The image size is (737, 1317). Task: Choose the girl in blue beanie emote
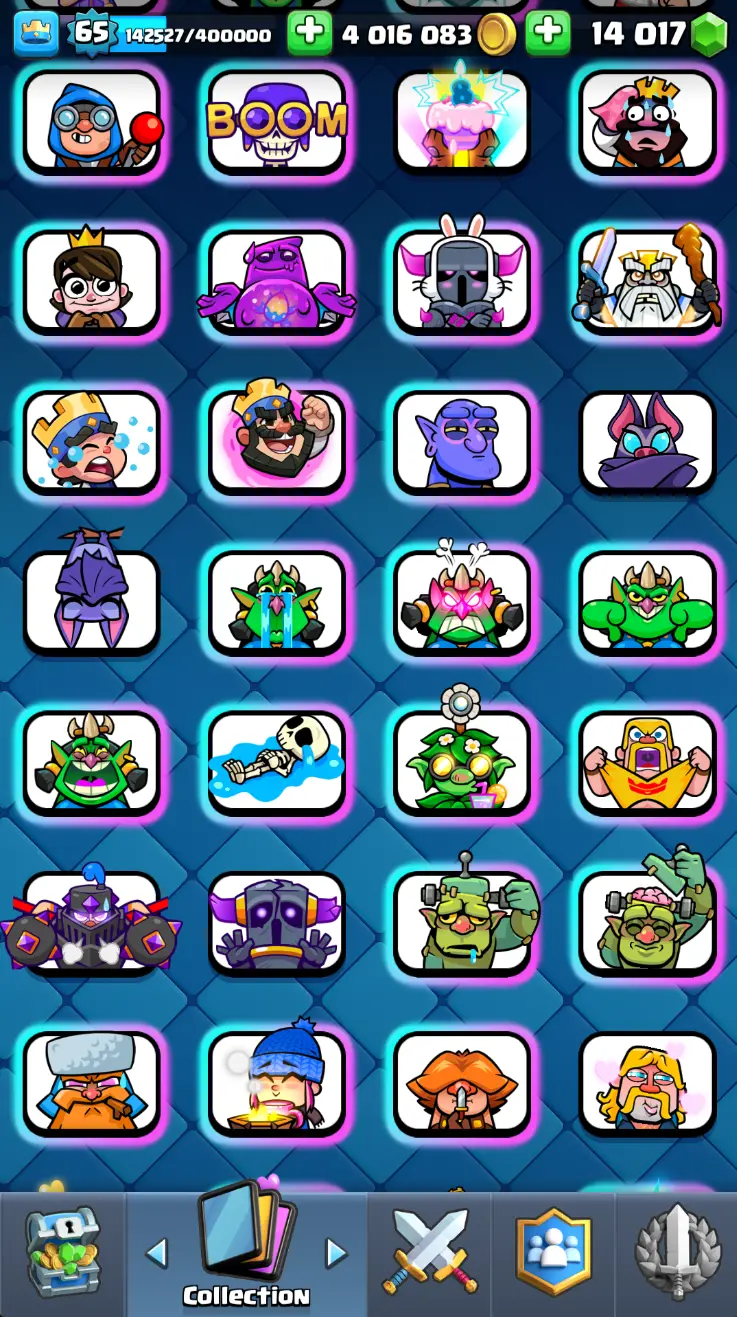pyautogui.click(x=277, y=1083)
